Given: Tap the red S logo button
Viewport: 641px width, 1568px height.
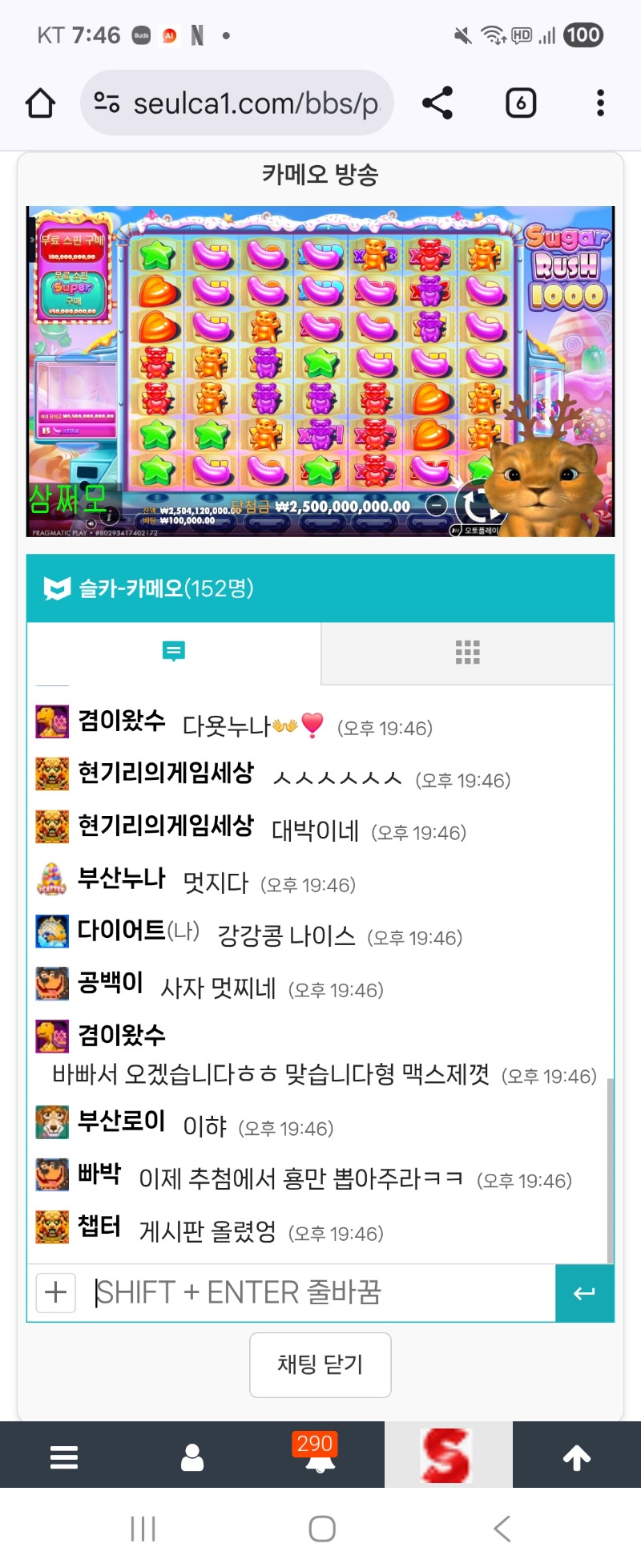Looking at the screenshot, I should coord(448,1455).
